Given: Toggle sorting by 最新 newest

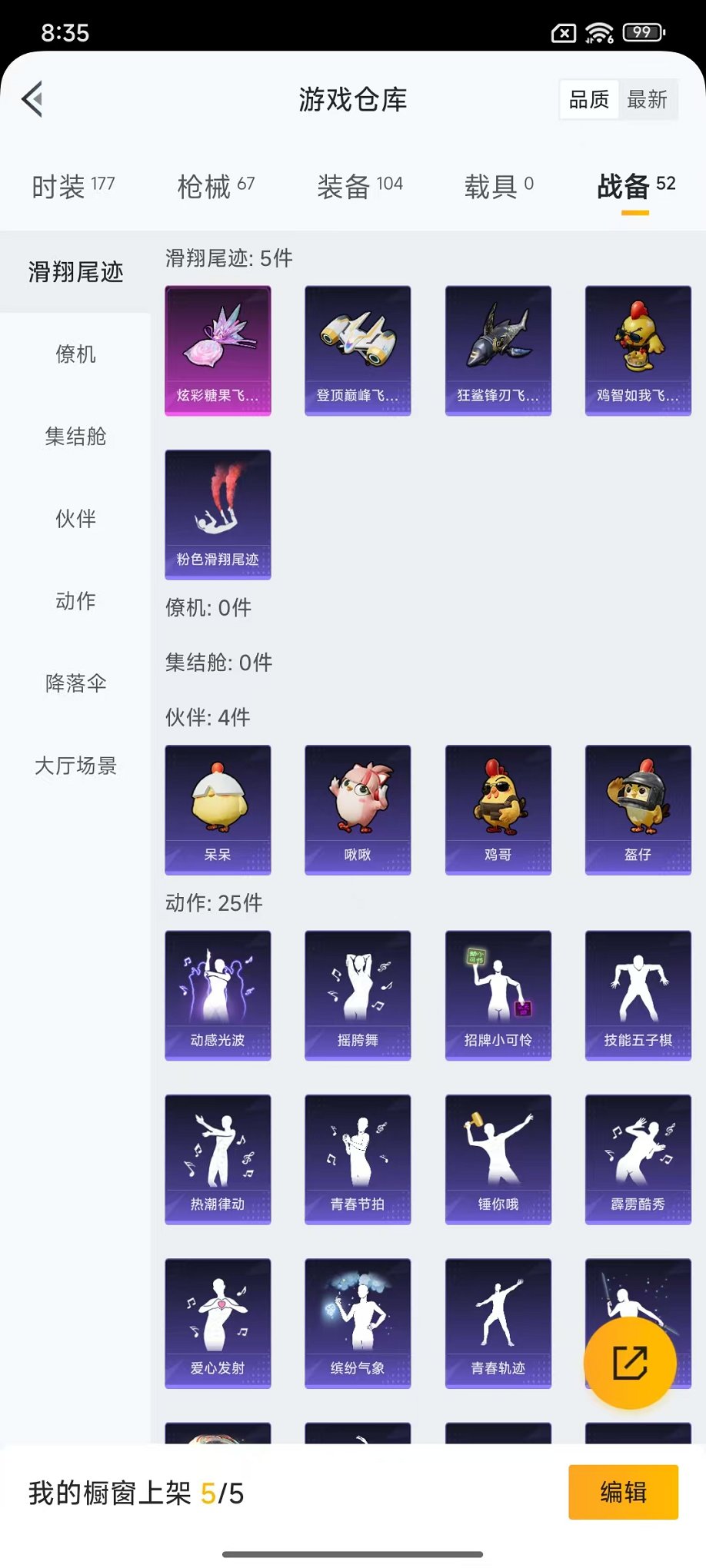Looking at the screenshot, I should [649, 98].
